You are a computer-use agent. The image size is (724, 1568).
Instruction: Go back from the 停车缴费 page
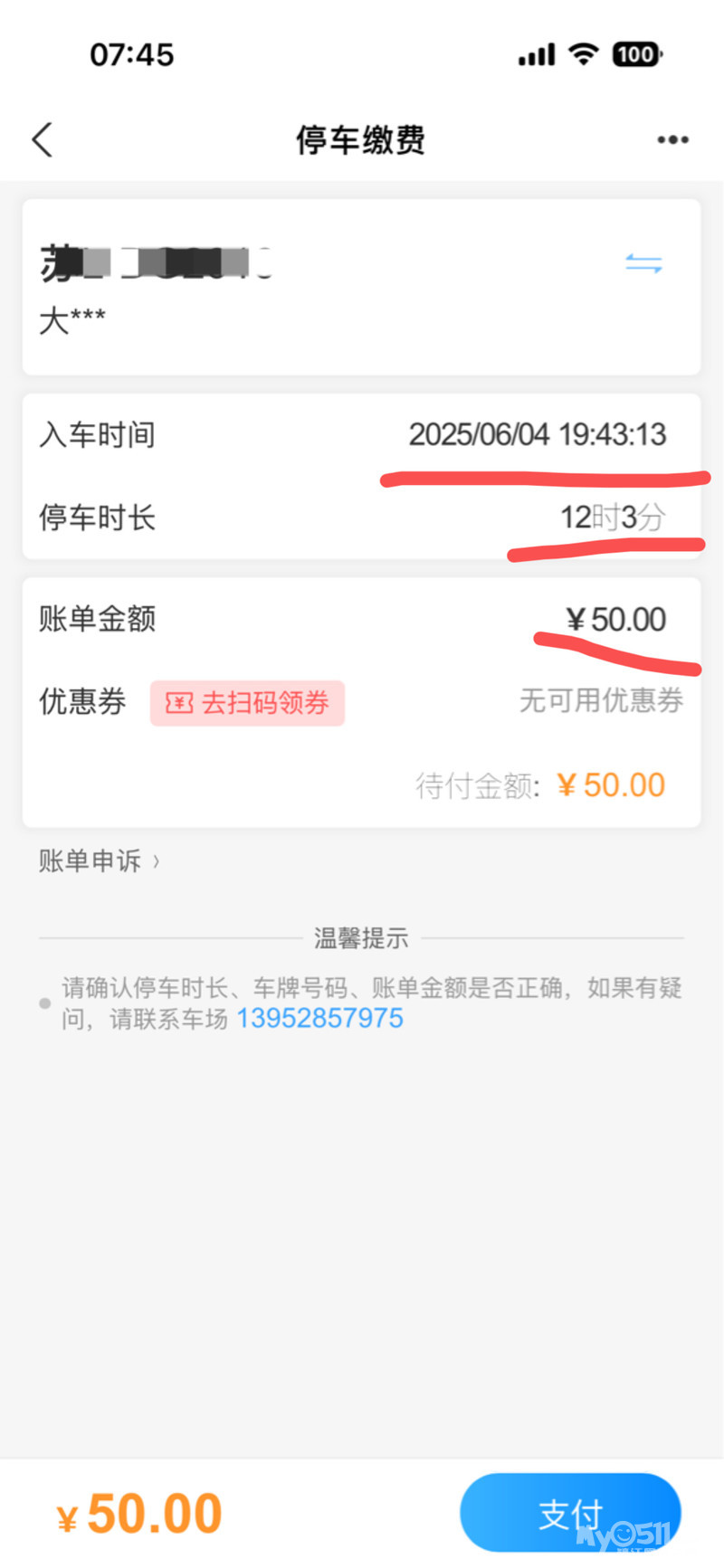43,140
